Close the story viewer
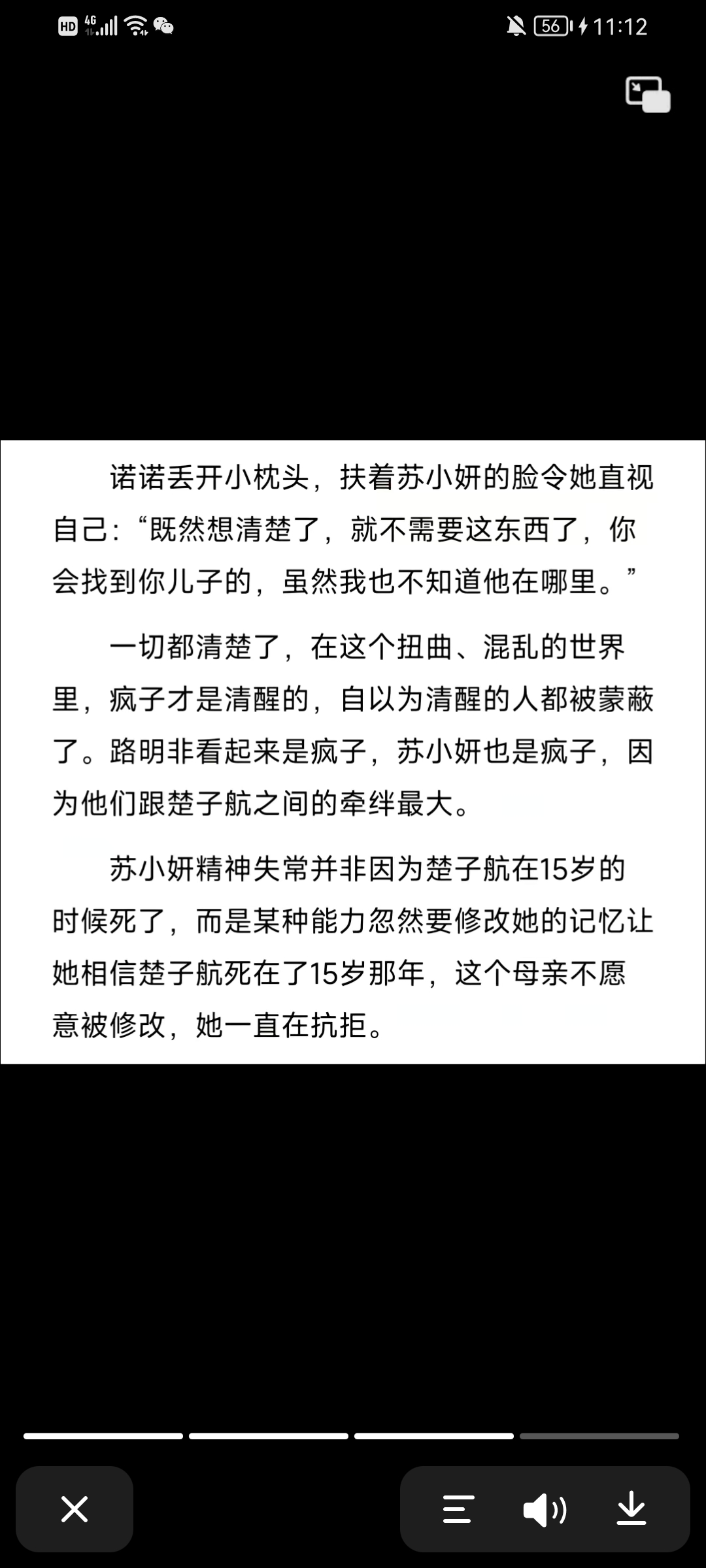The width and height of the screenshot is (706, 1568). (75, 1510)
